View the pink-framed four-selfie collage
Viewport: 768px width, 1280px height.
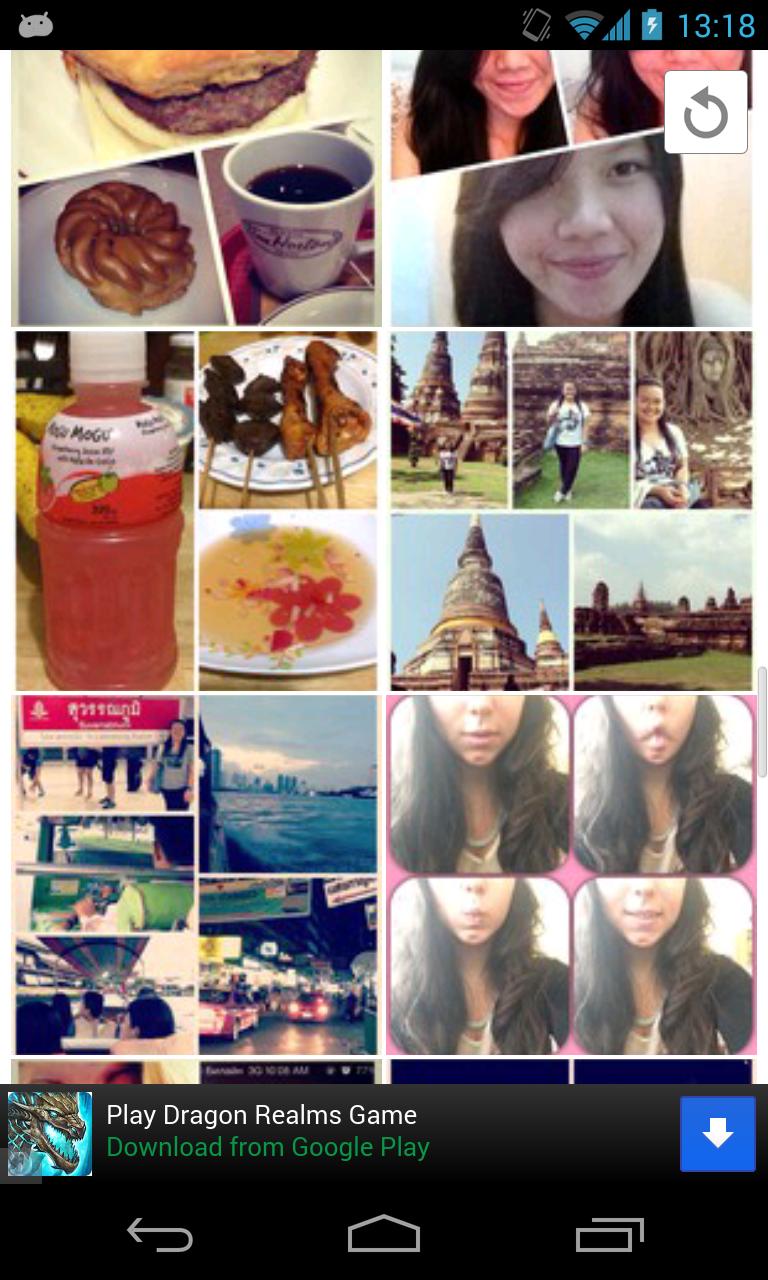tap(571, 875)
